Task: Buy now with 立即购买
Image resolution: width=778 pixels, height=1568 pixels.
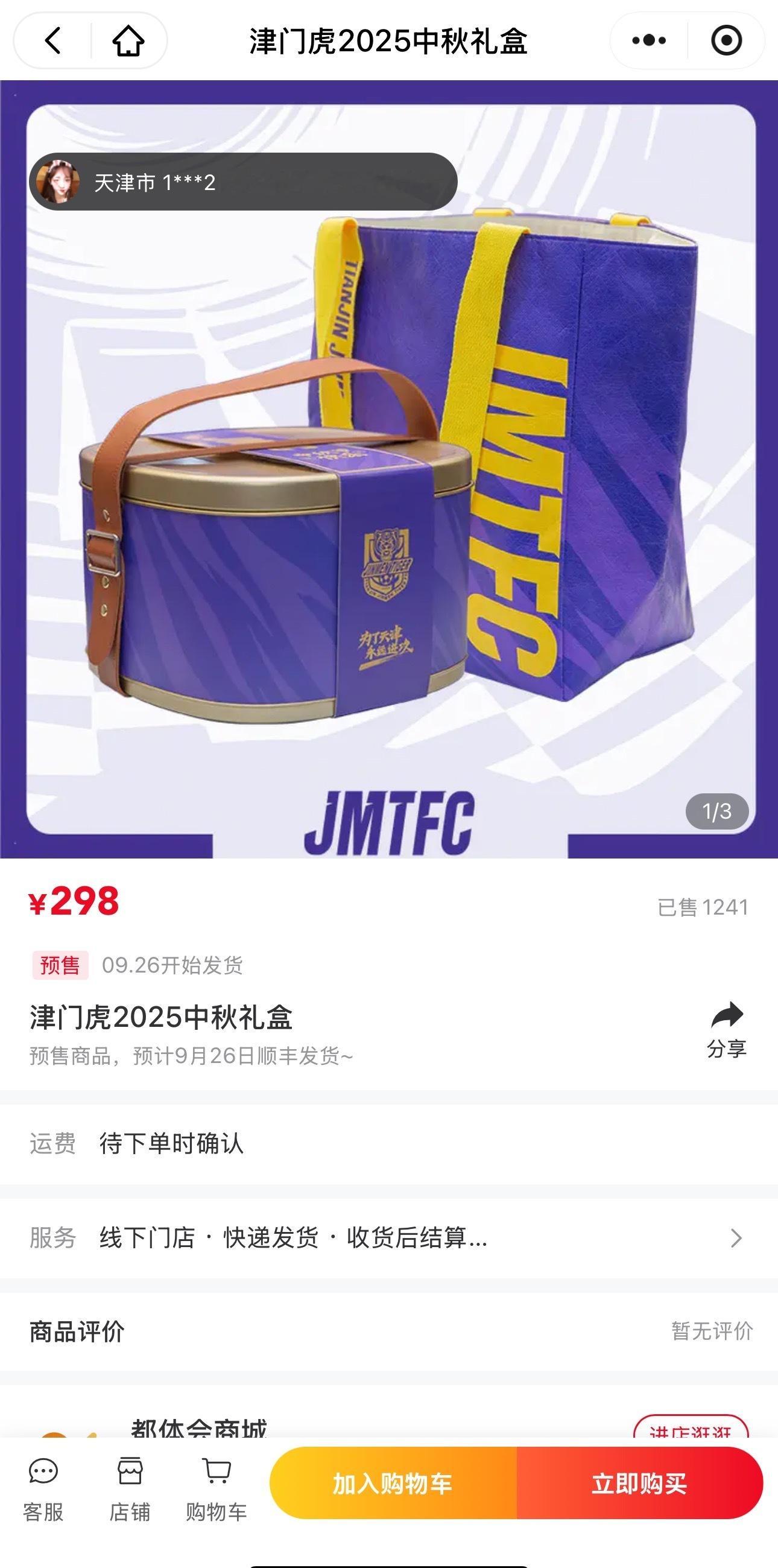Action: [x=640, y=1484]
